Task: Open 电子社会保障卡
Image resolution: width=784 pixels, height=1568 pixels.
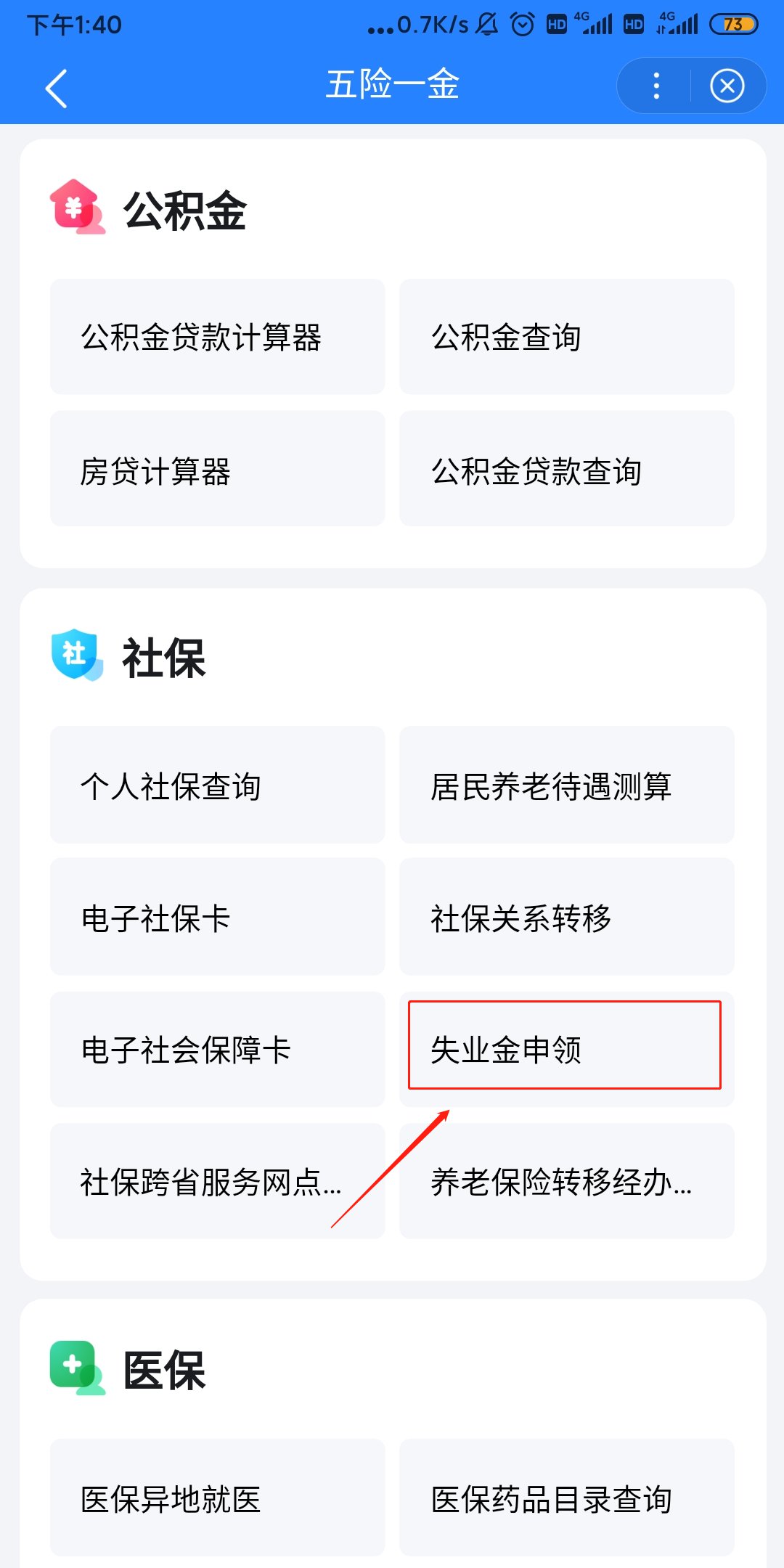Action: click(x=217, y=1049)
